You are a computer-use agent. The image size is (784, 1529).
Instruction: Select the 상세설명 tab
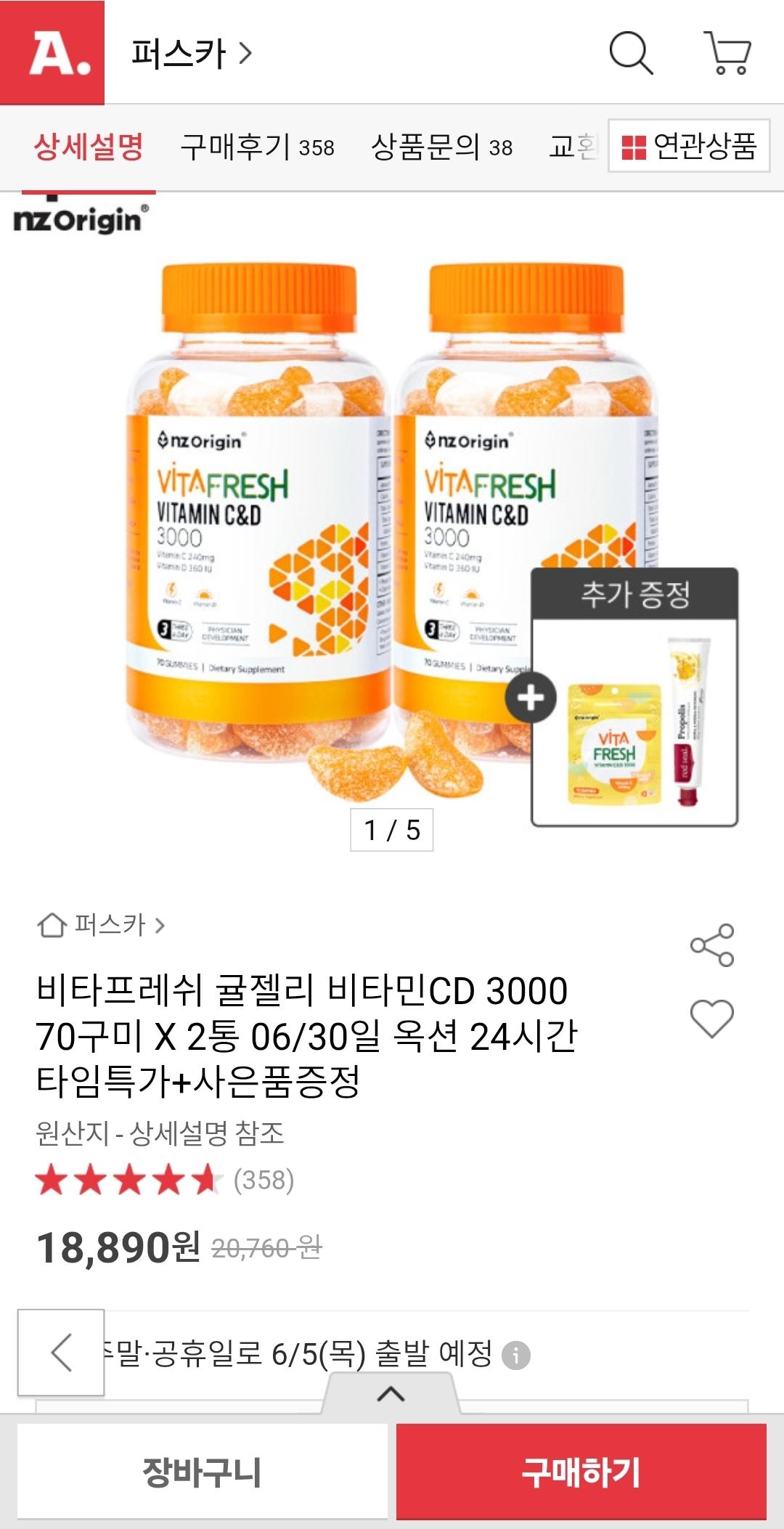tap(89, 147)
